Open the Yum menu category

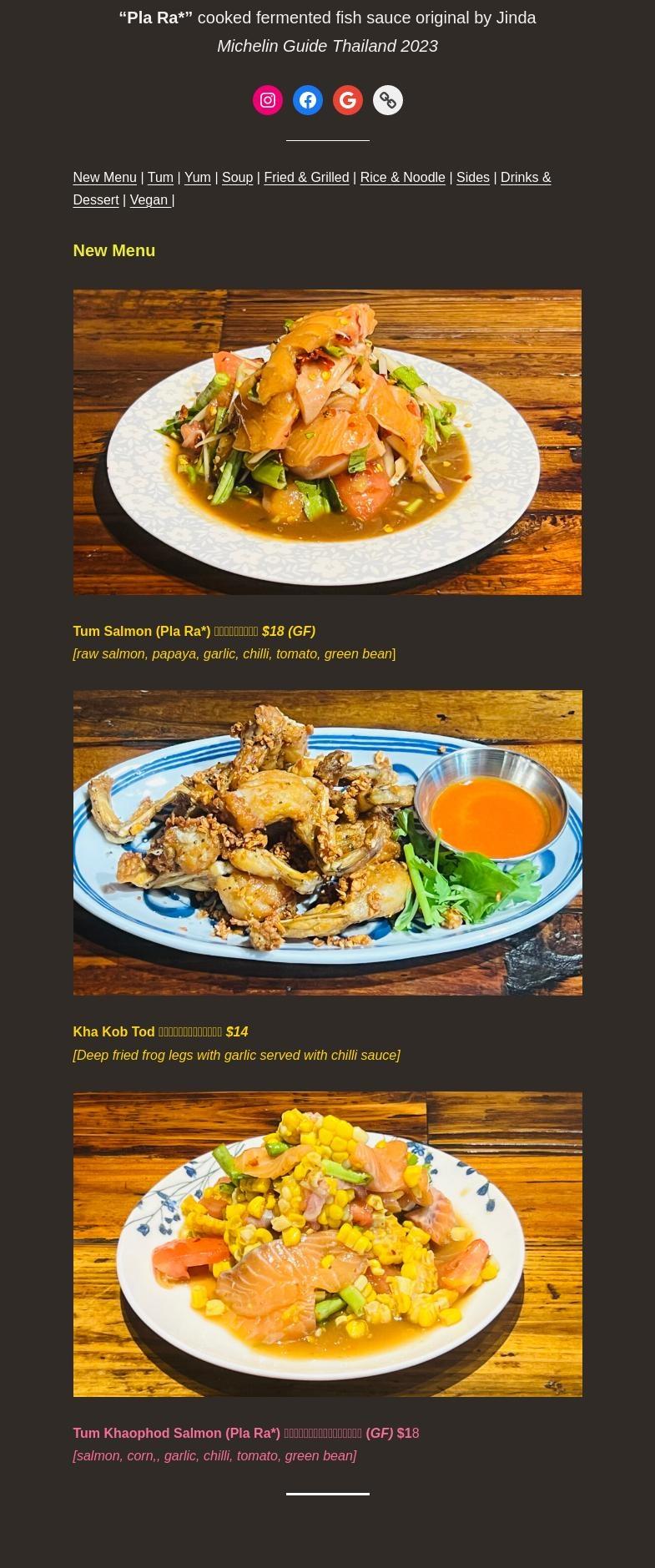point(197,177)
